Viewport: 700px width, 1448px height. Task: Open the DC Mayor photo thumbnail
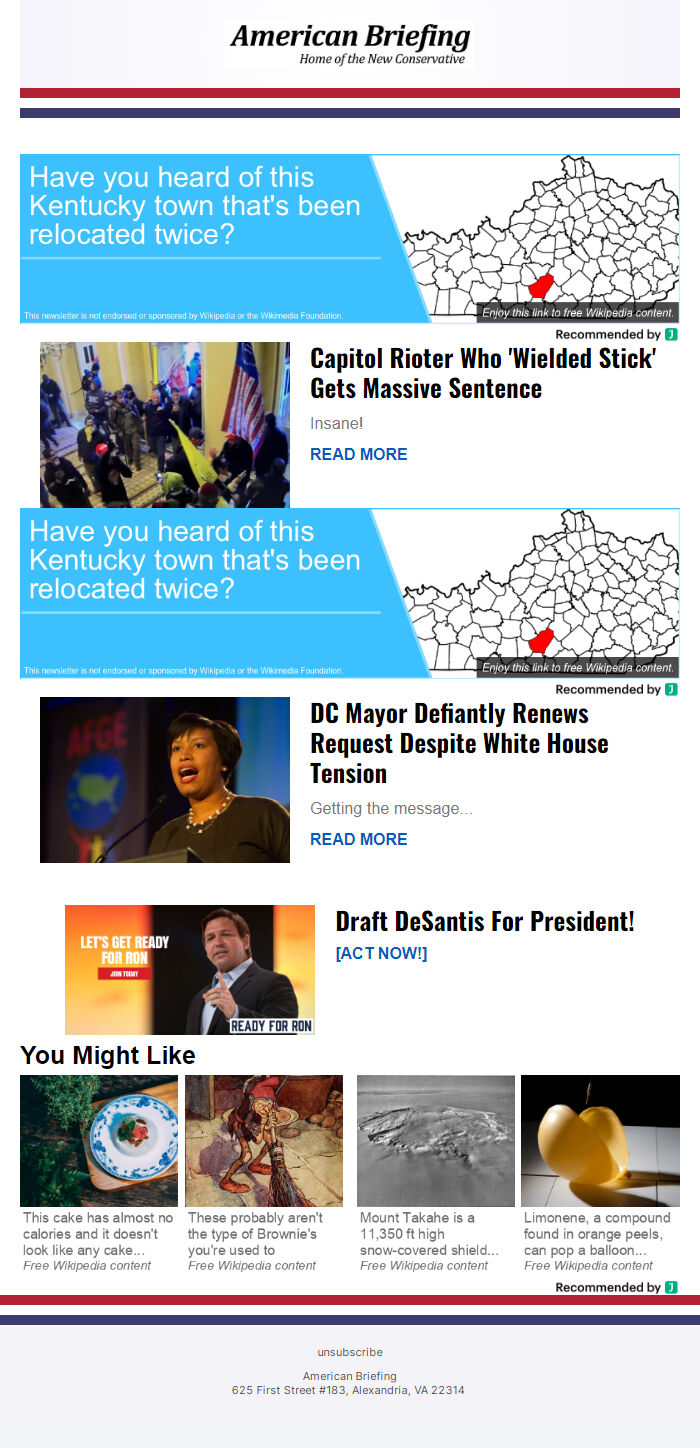pyautogui.click(x=165, y=780)
